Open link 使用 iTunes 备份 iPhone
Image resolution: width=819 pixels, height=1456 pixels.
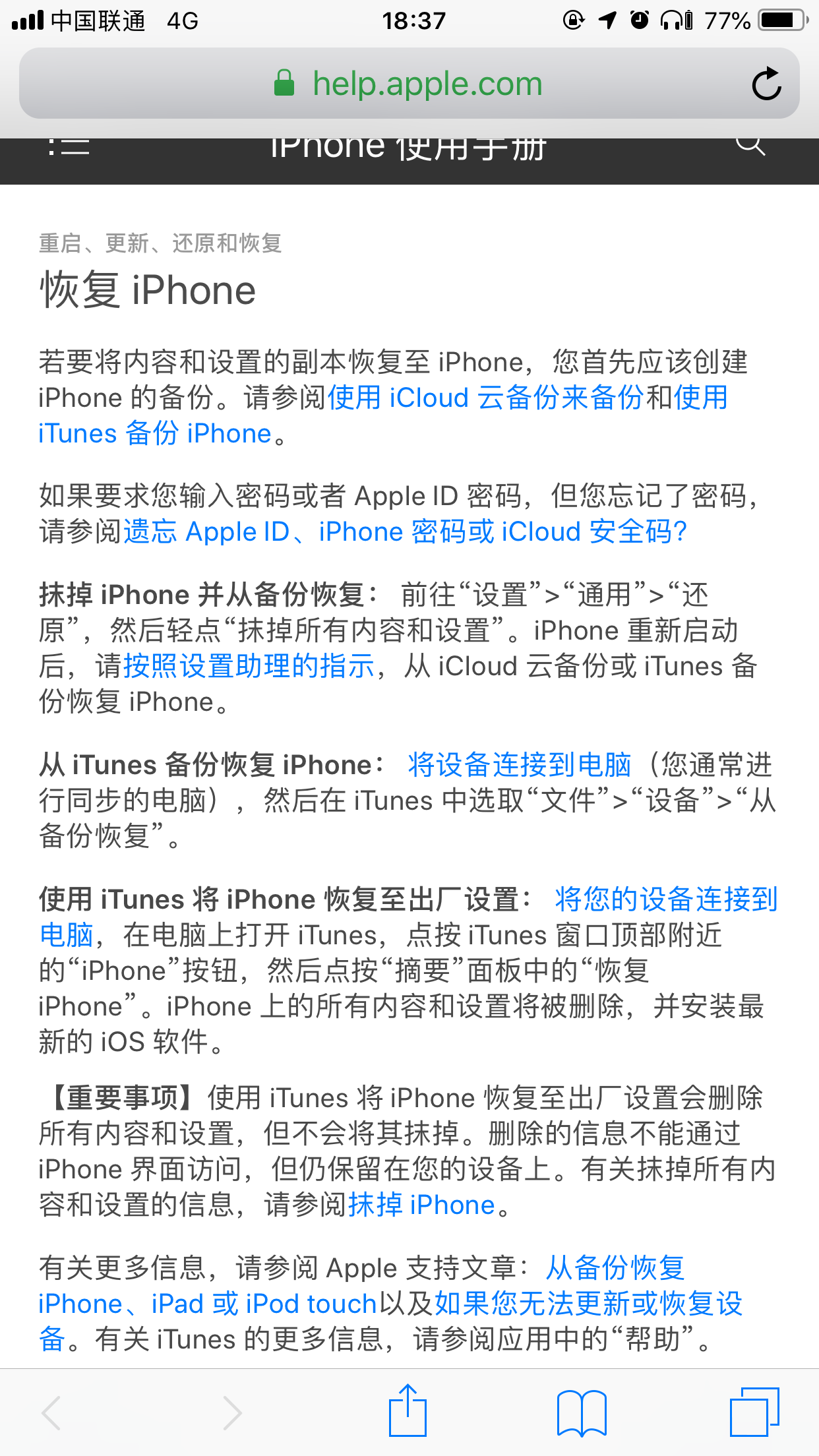tap(155, 434)
